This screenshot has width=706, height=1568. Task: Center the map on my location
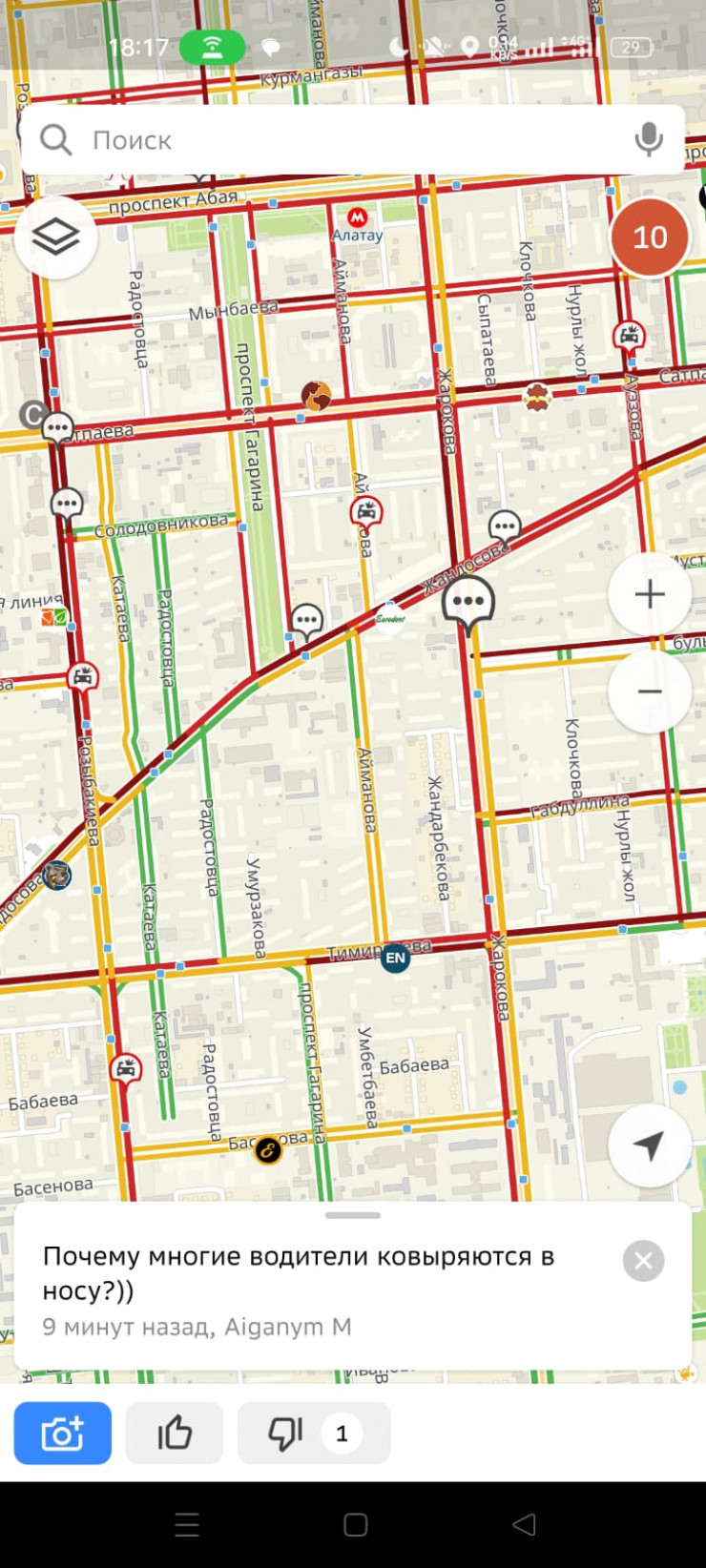pyautogui.click(x=650, y=1145)
